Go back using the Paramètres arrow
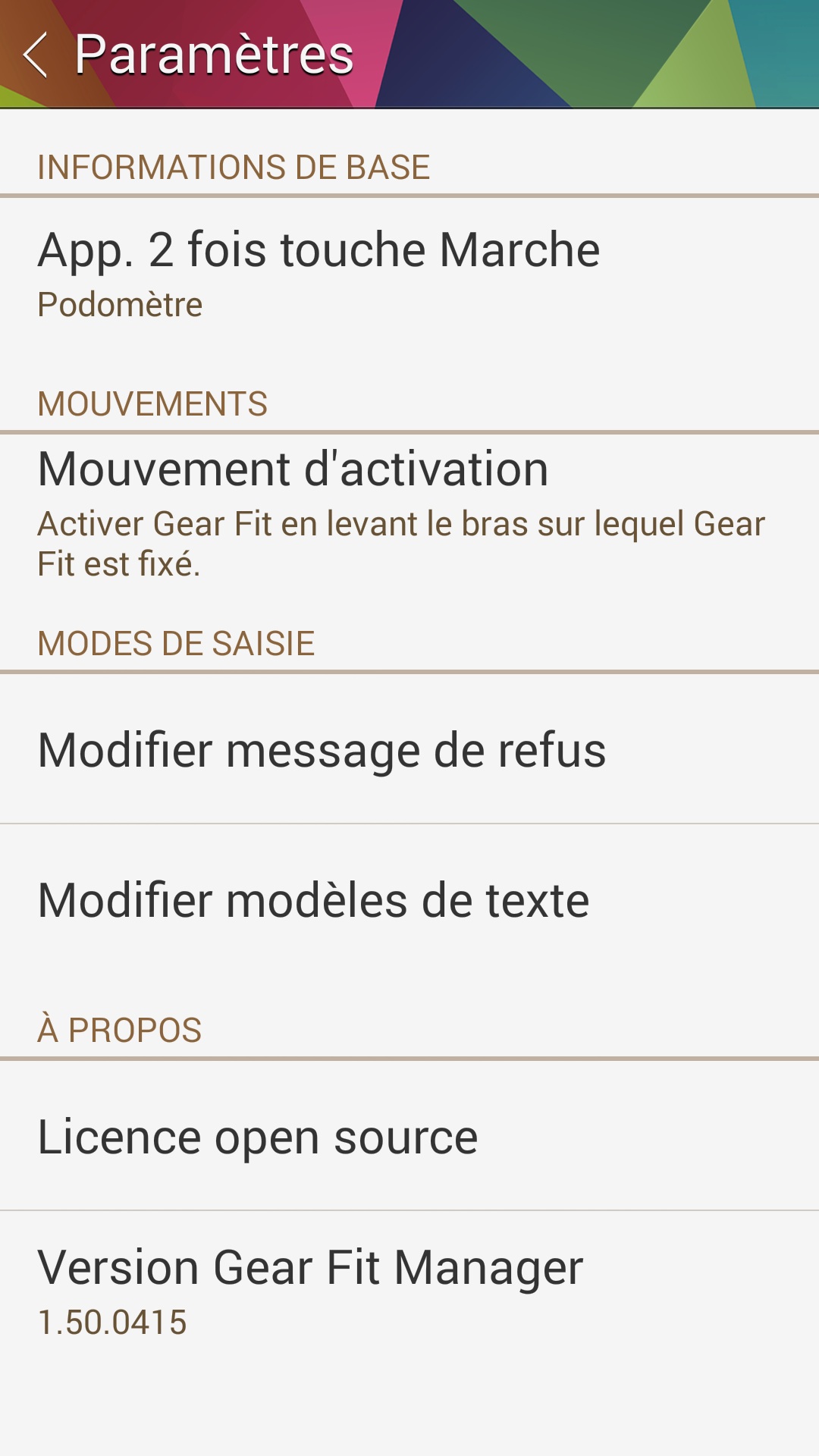This screenshot has height=1456, width=819. (x=35, y=55)
